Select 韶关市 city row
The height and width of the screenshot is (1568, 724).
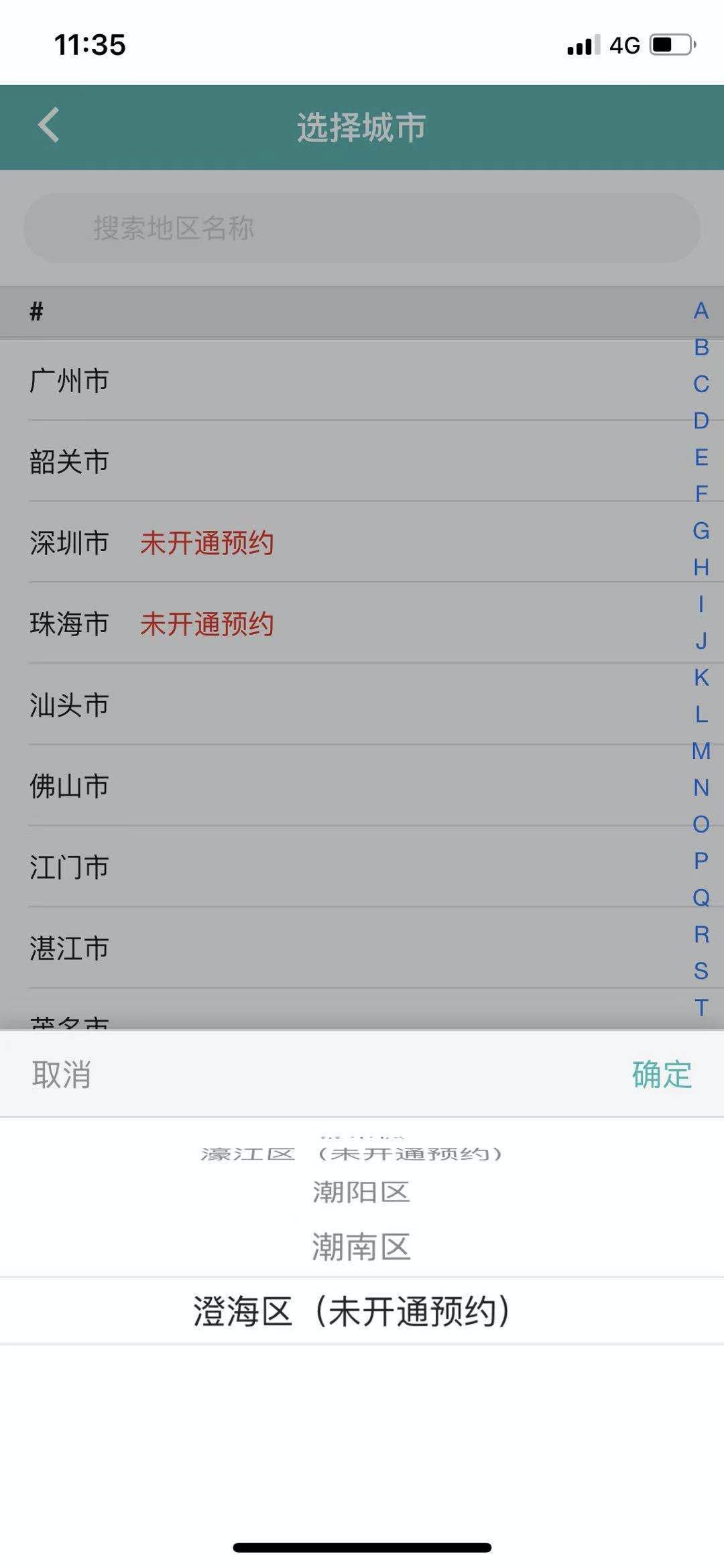click(70, 462)
